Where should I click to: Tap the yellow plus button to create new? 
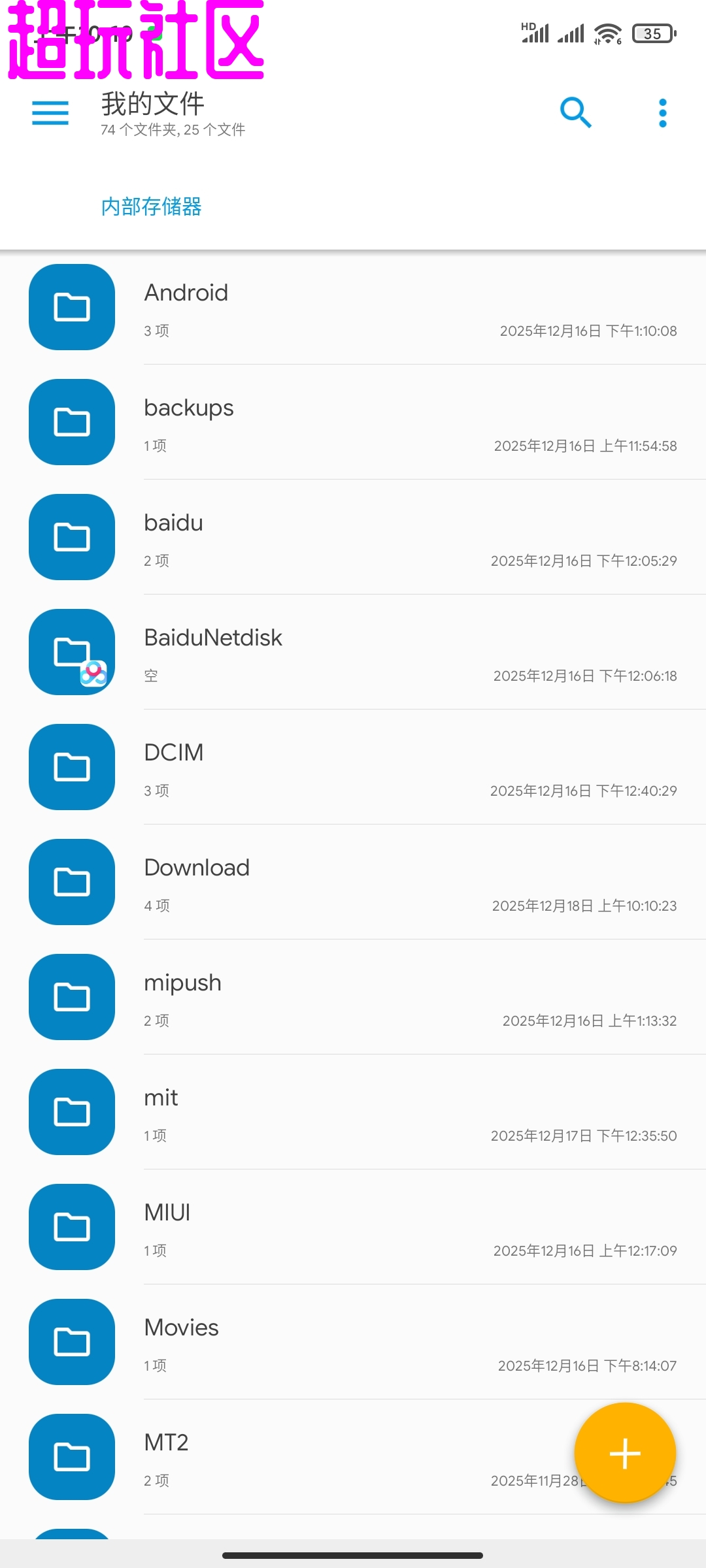(625, 1454)
